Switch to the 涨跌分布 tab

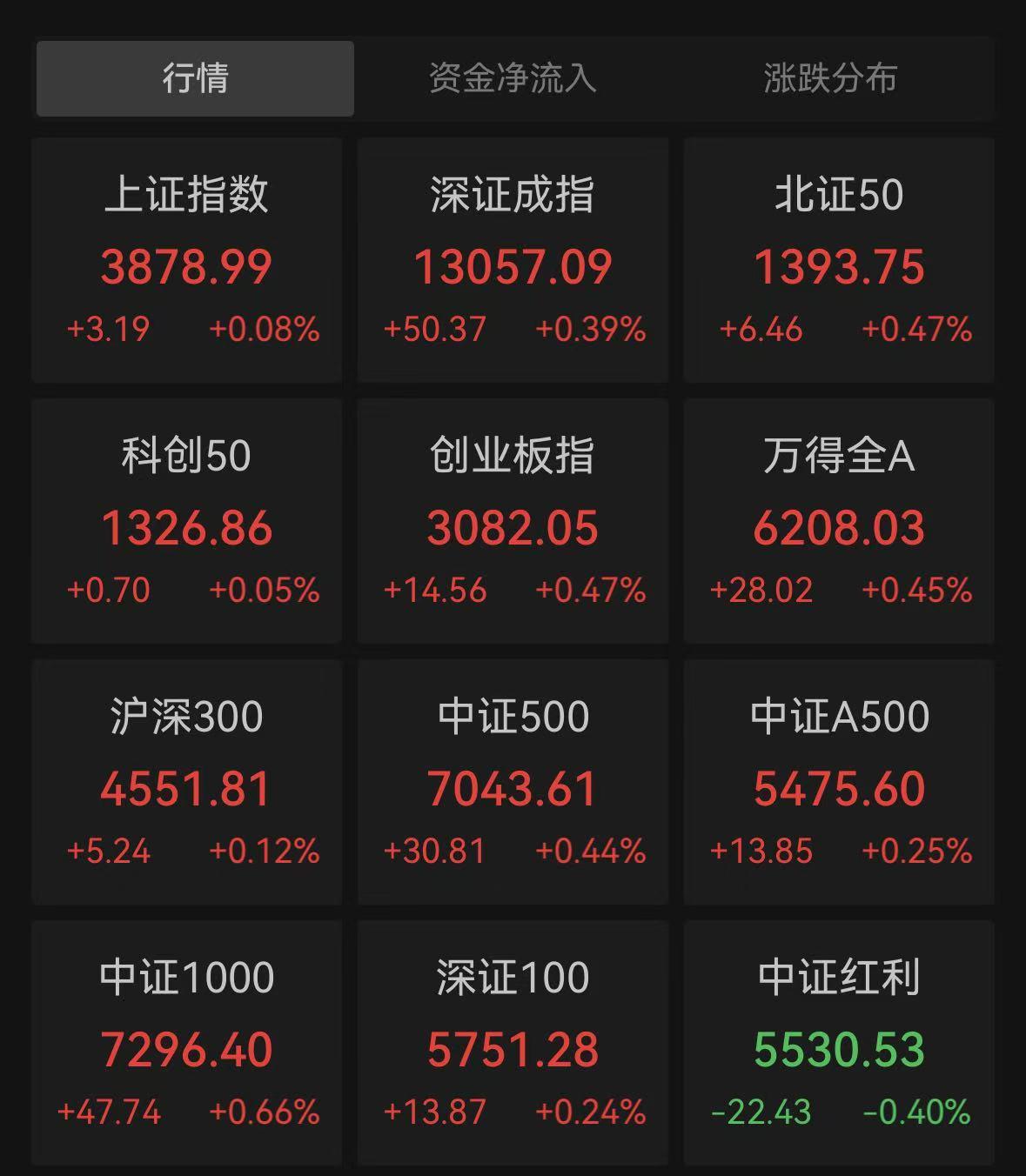pos(830,78)
